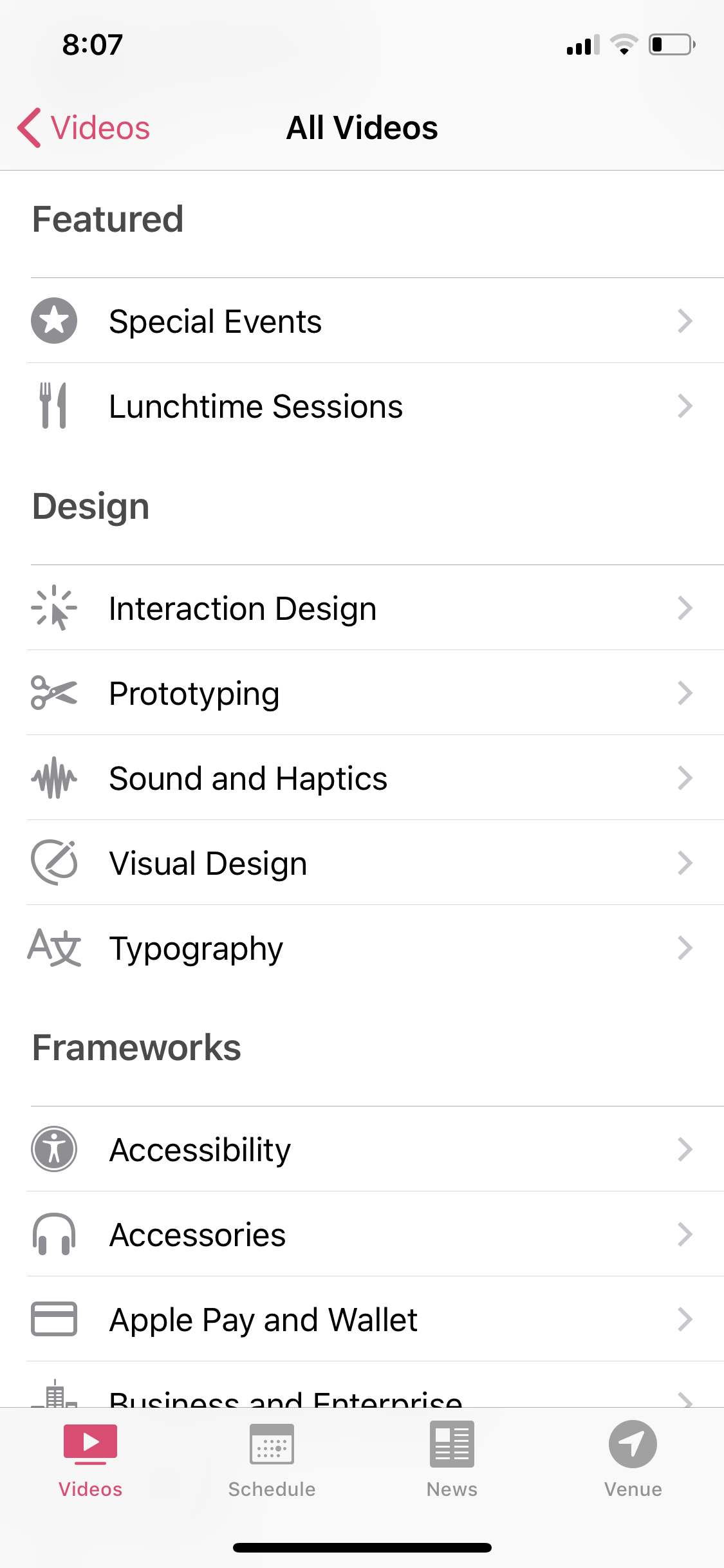
Task: Open Accessibility framework videos
Action: click(362, 1149)
